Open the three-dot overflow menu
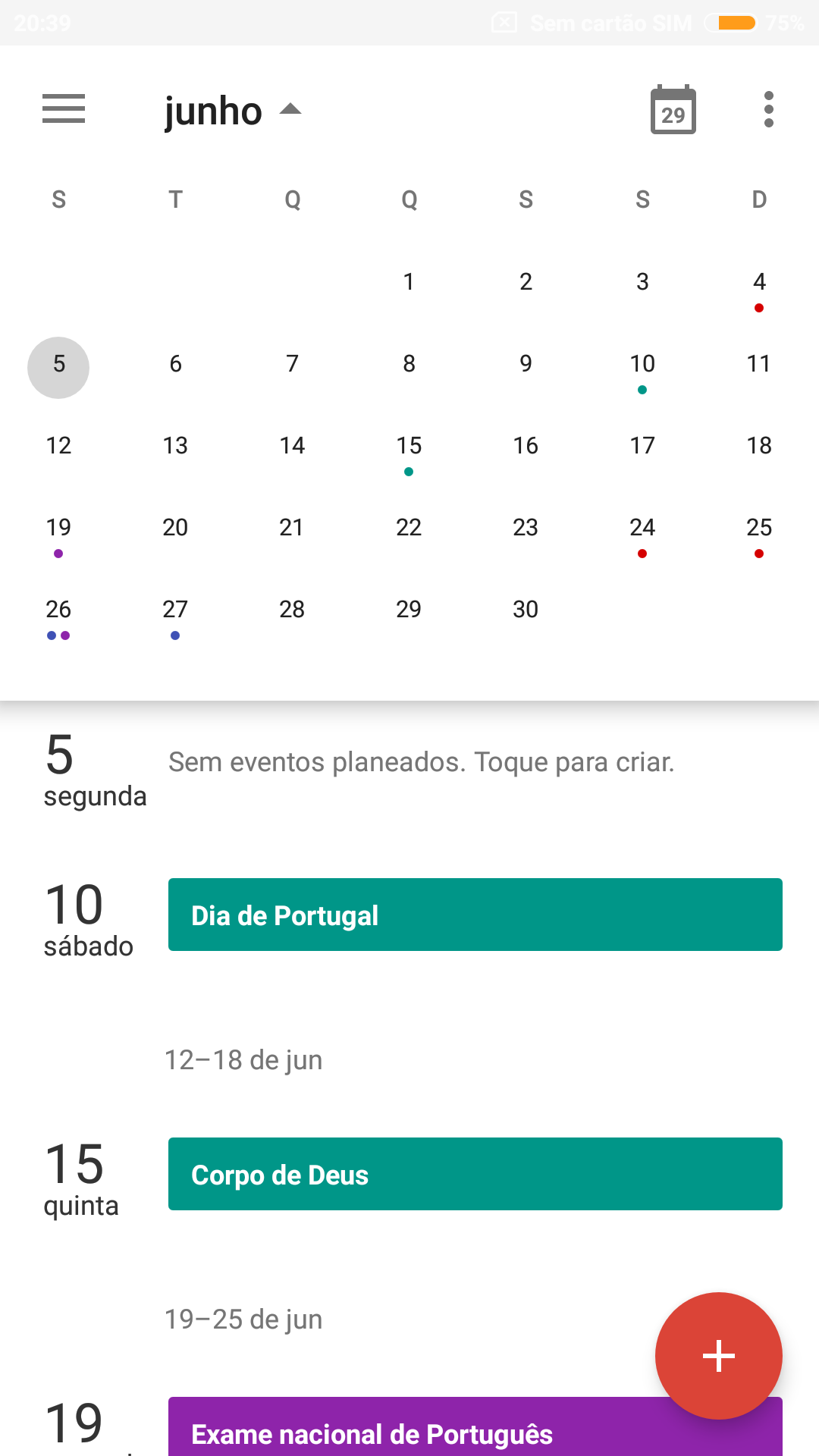Image resolution: width=819 pixels, height=1456 pixels. (768, 110)
